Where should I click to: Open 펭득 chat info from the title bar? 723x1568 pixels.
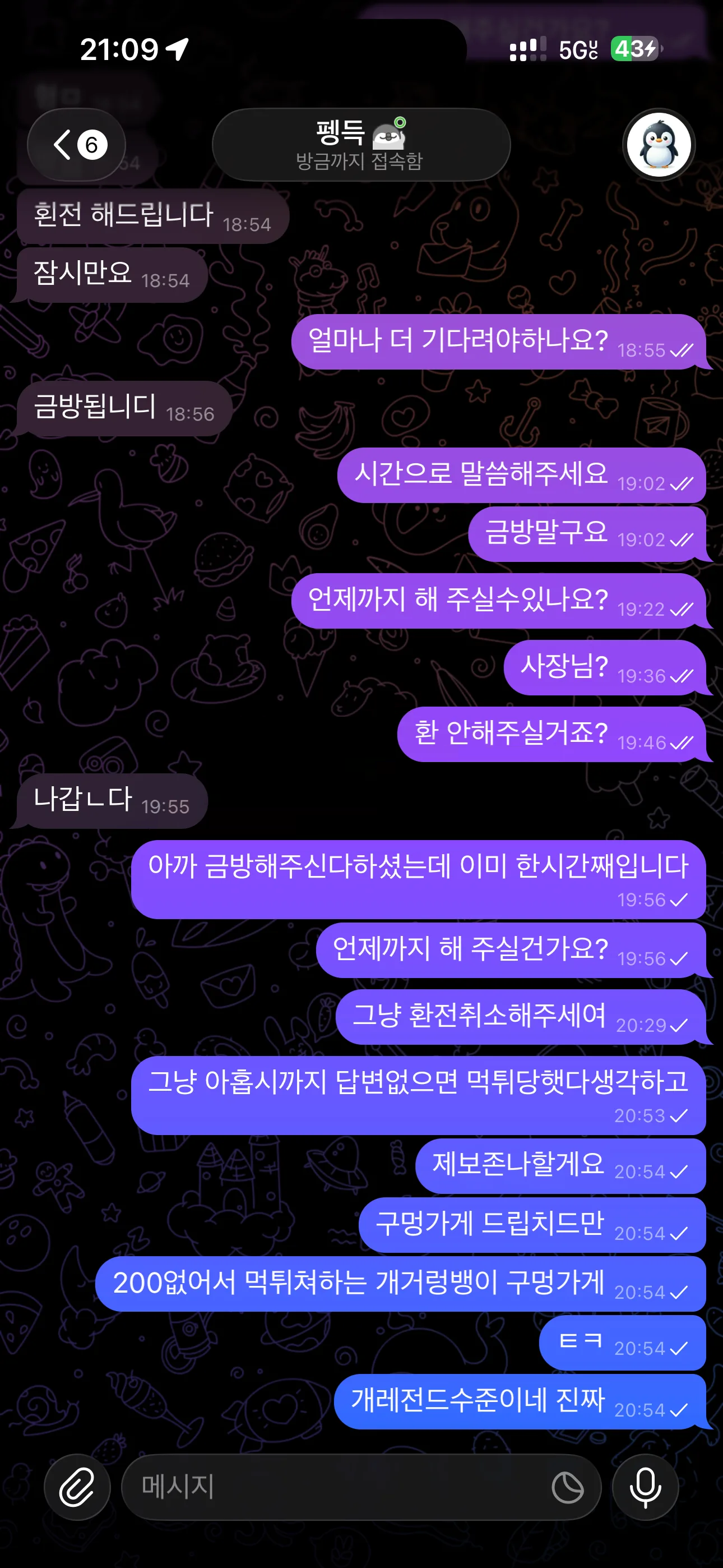click(361, 145)
